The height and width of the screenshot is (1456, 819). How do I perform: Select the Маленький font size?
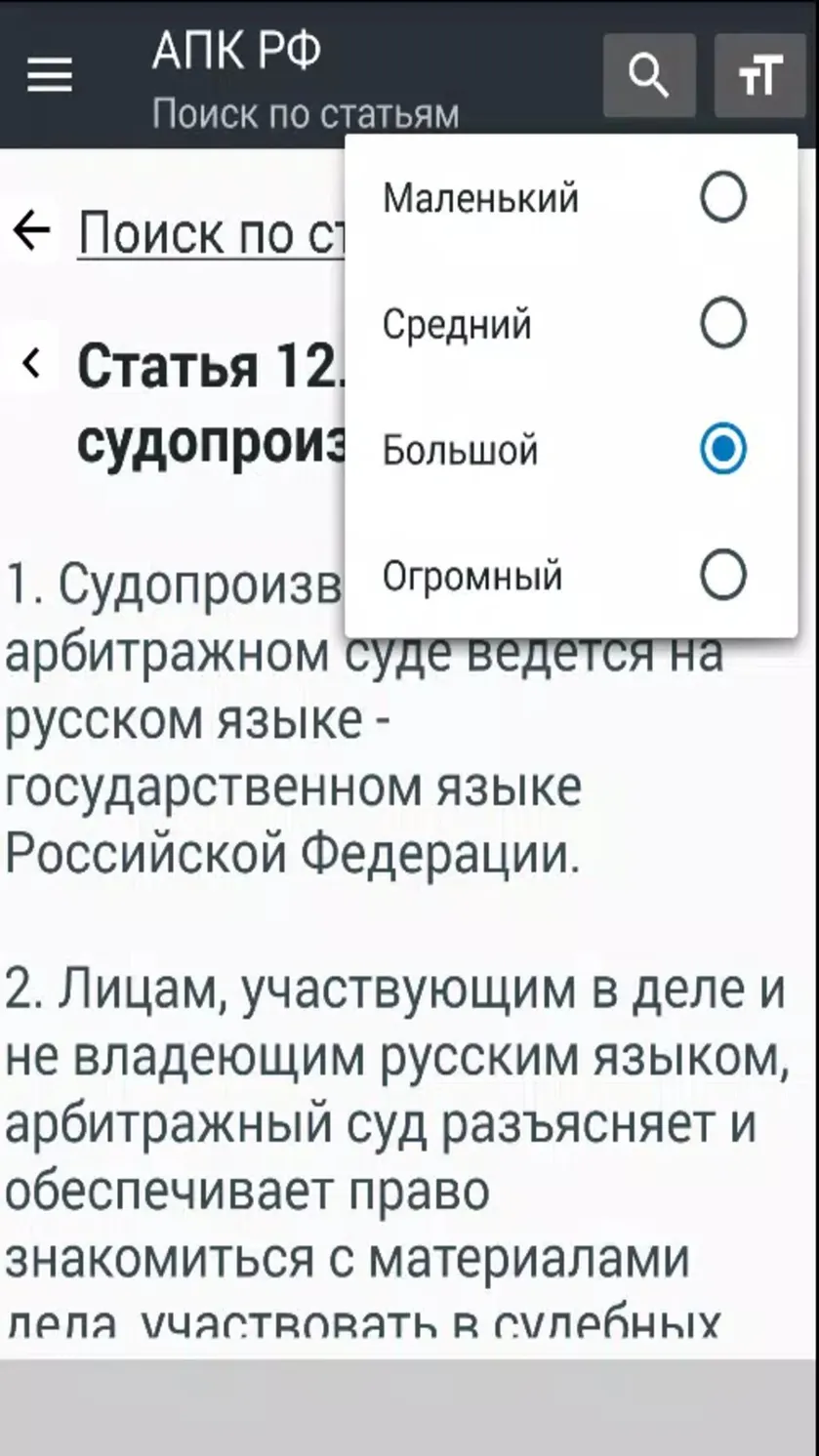[x=571, y=198]
